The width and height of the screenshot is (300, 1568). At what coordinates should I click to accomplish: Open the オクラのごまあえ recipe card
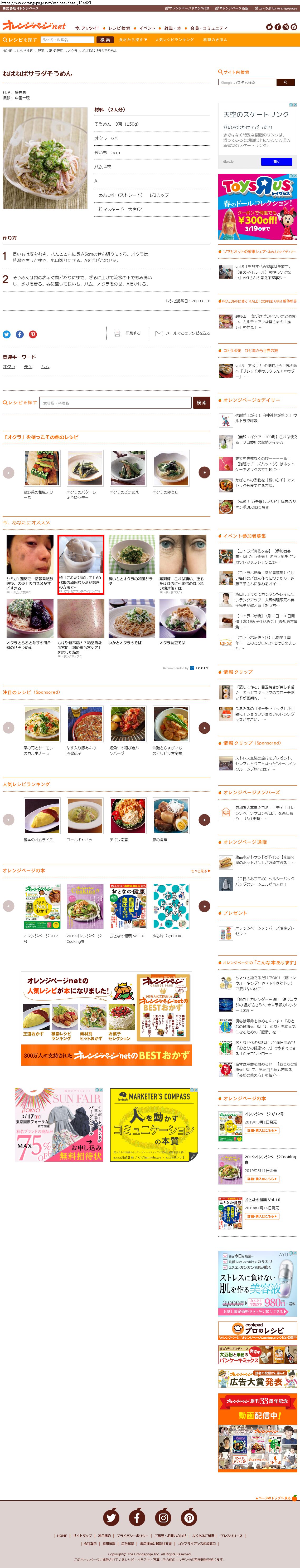click(x=127, y=471)
